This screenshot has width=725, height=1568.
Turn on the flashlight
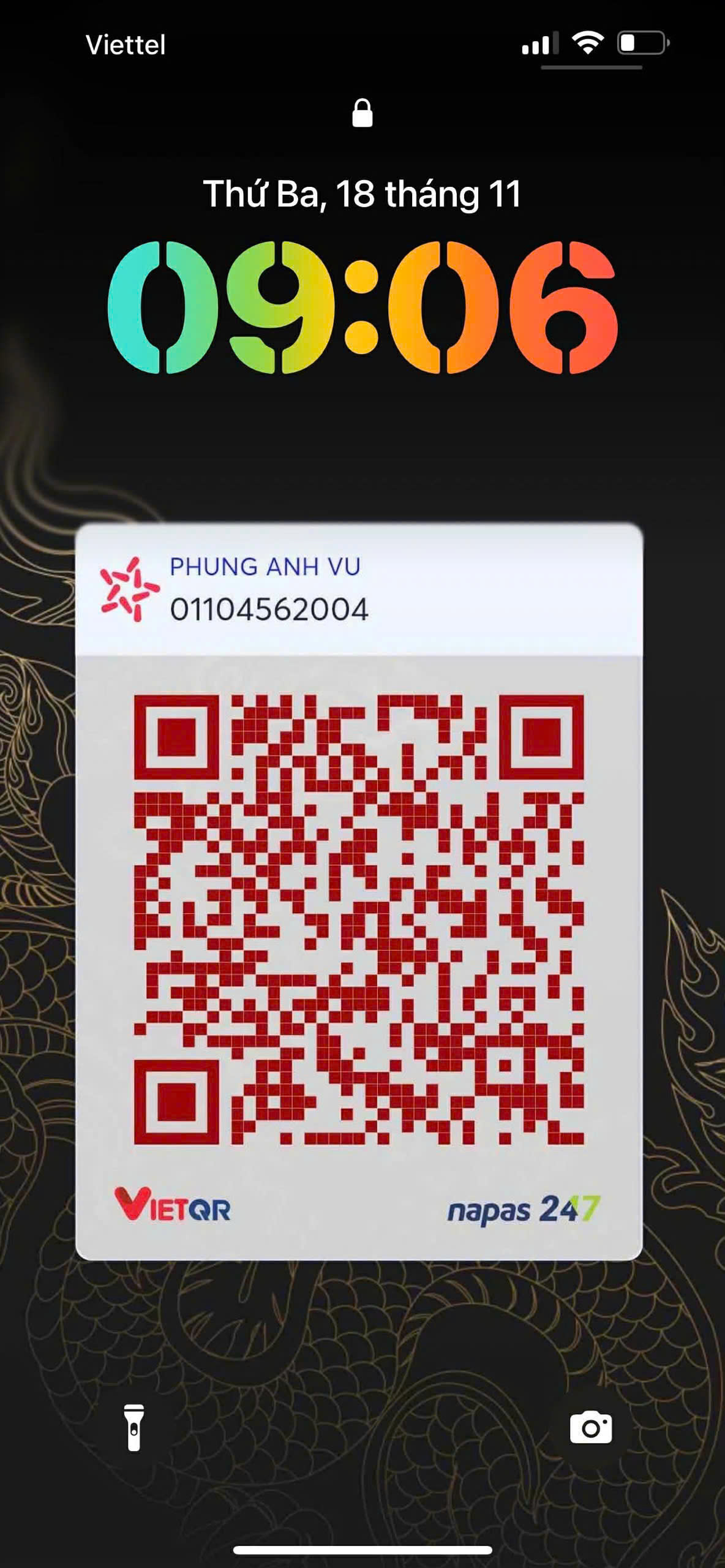(134, 1428)
